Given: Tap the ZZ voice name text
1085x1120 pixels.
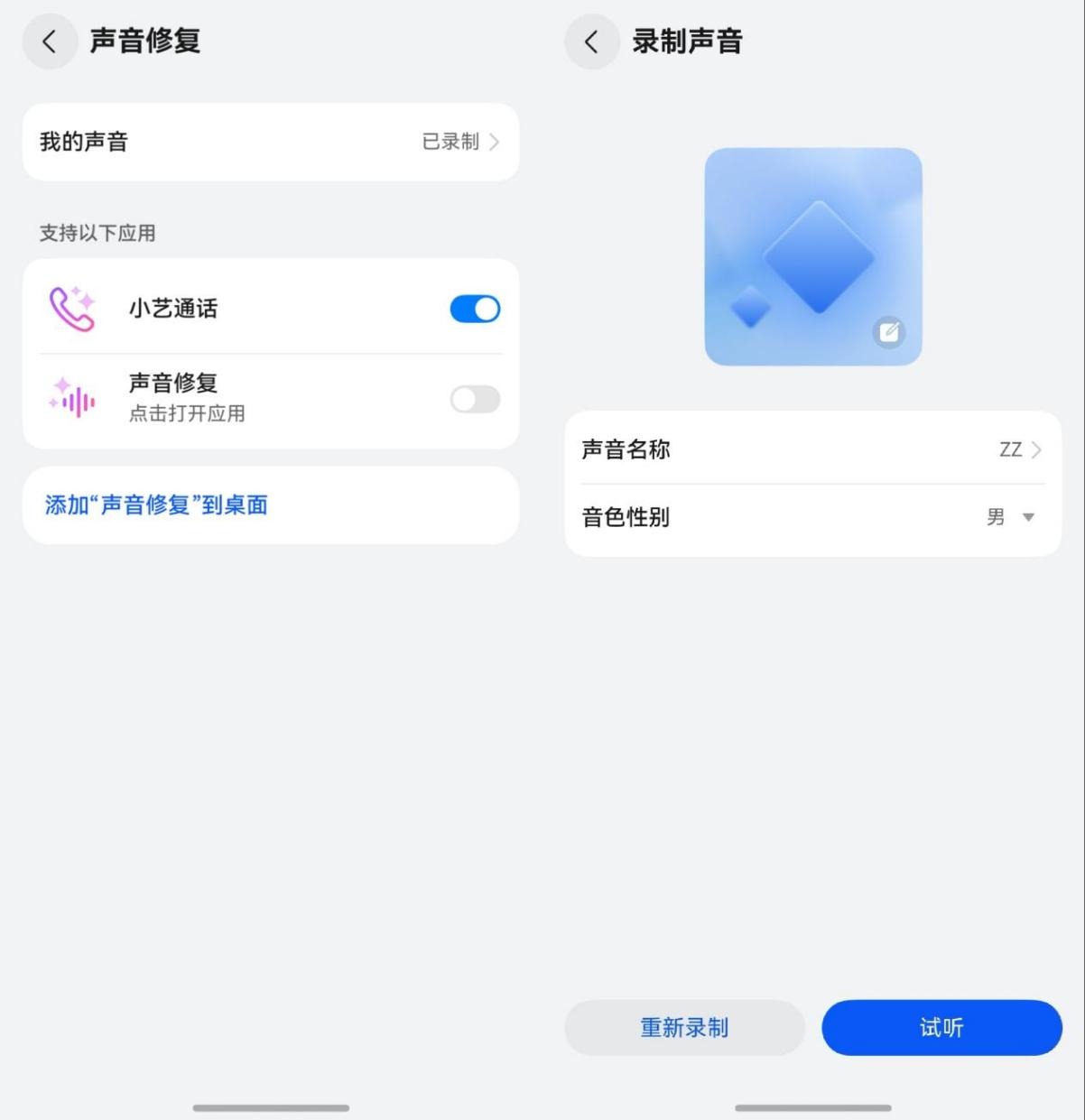Looking at the screenshot, I should tap(1013, 449).
